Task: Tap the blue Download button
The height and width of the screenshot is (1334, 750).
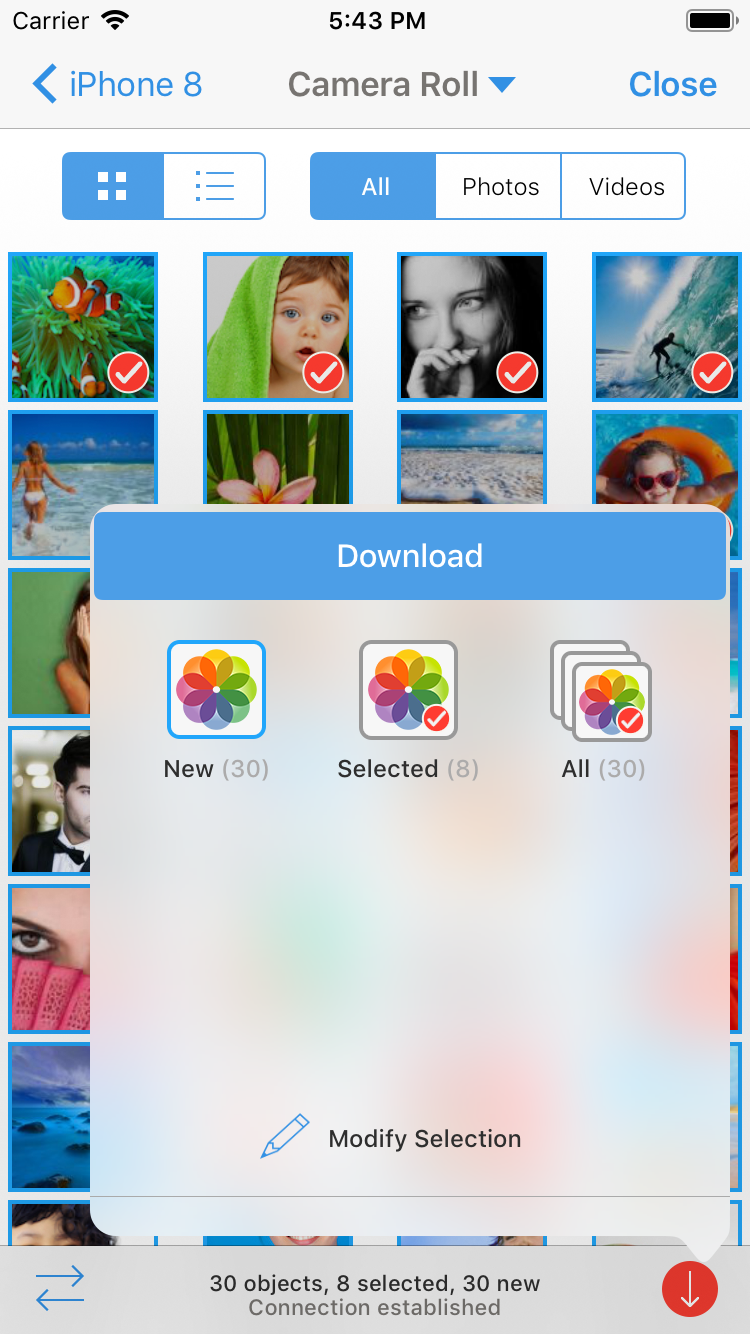Action: pyautogui.click(x=410, y=556)
